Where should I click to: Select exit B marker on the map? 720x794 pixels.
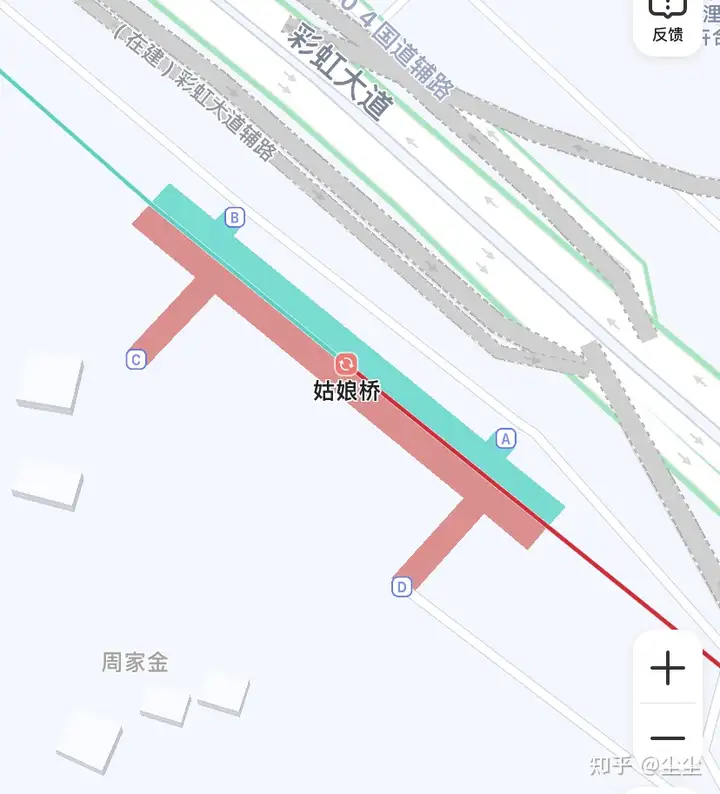pyautogui.click(x=235, y=217)
